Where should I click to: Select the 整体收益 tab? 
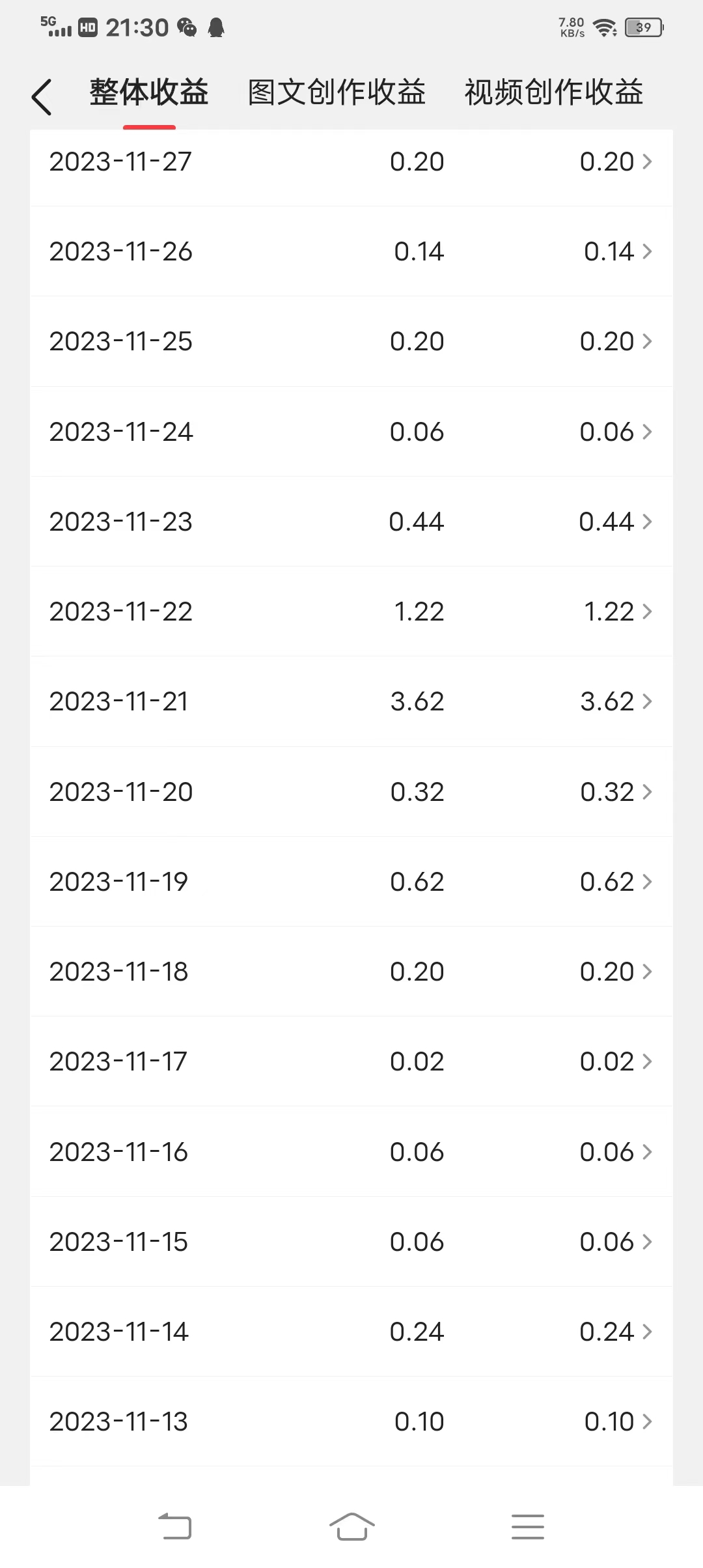(149, 92)
